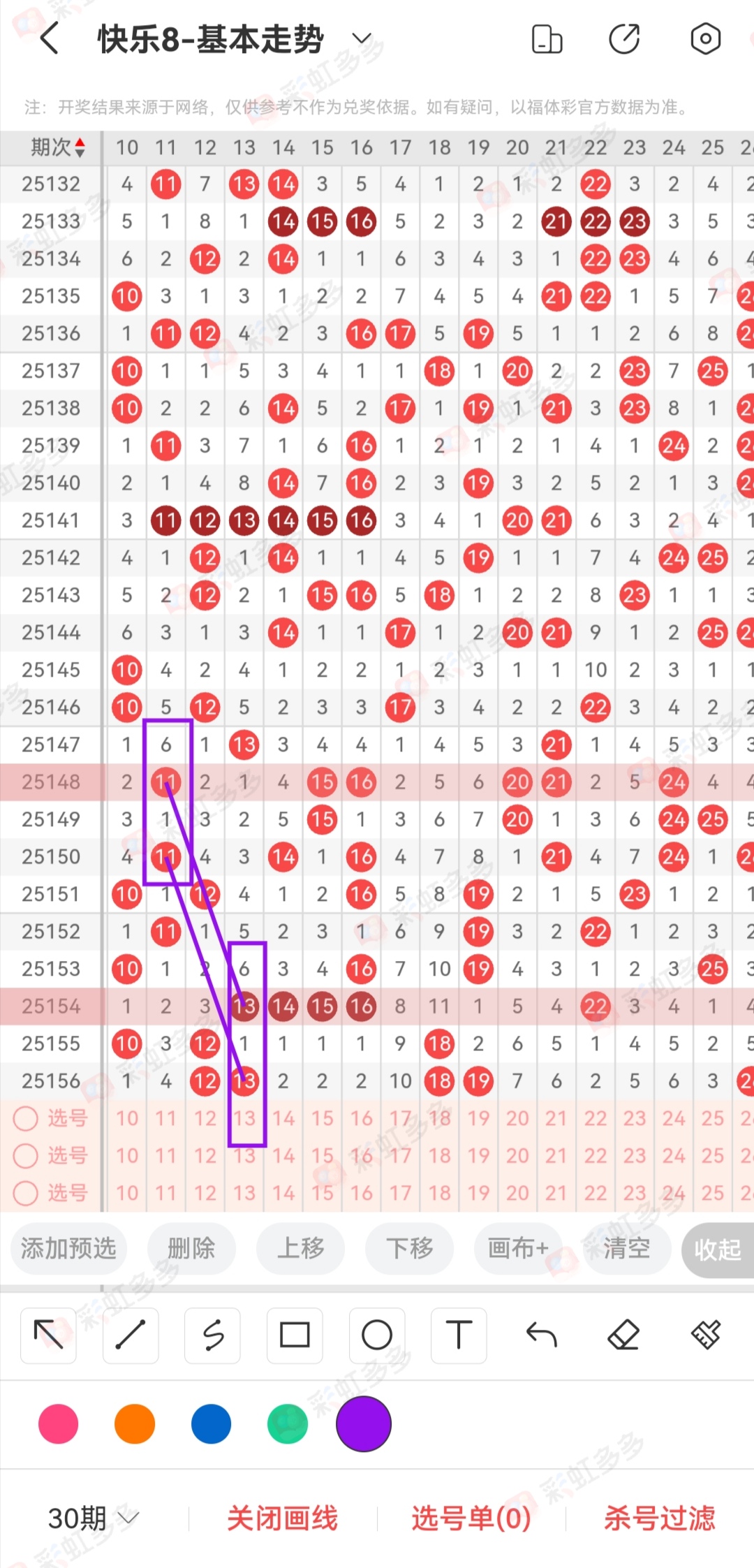The image size is (754, 1568).
Task: Open the hexagon settings icon
Action: click(x=705, y=39)
